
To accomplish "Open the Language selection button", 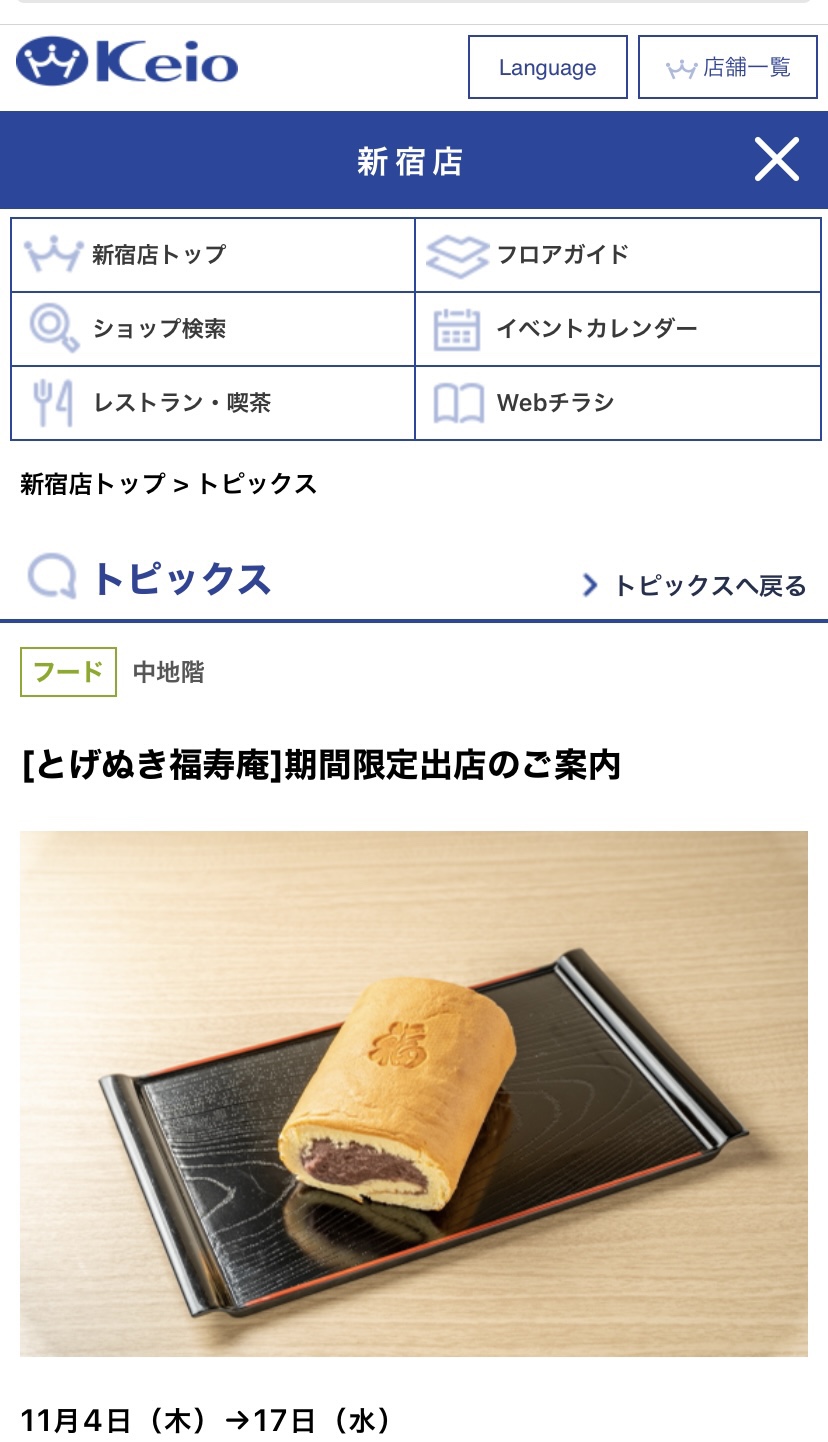I will [547, 67].
